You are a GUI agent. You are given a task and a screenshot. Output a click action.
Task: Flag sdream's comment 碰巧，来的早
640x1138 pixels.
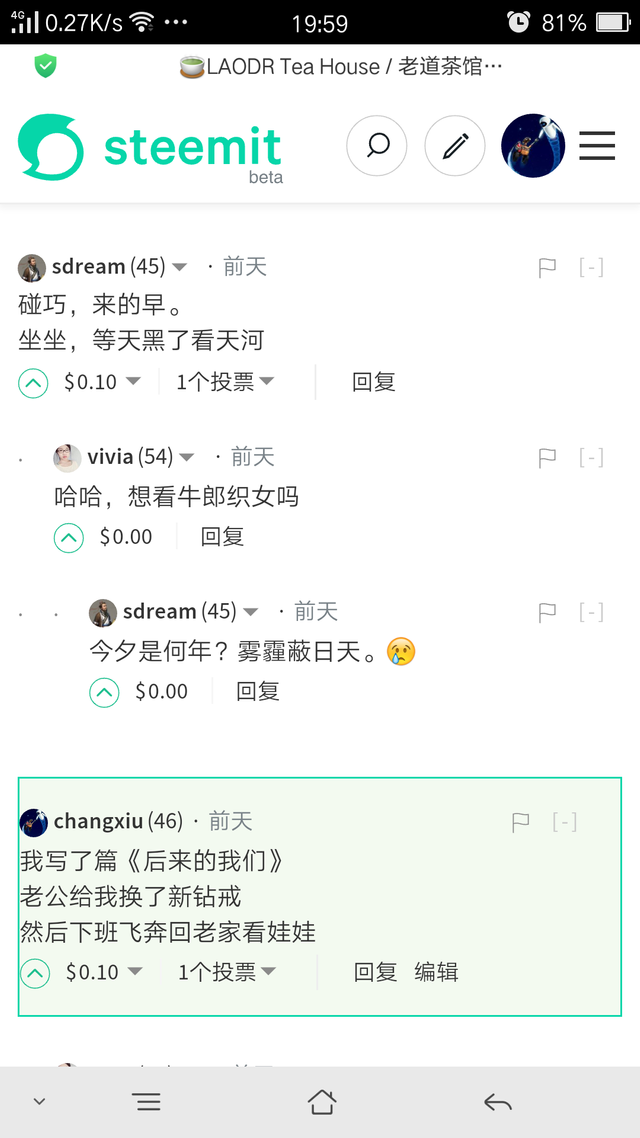coord(547,268)
